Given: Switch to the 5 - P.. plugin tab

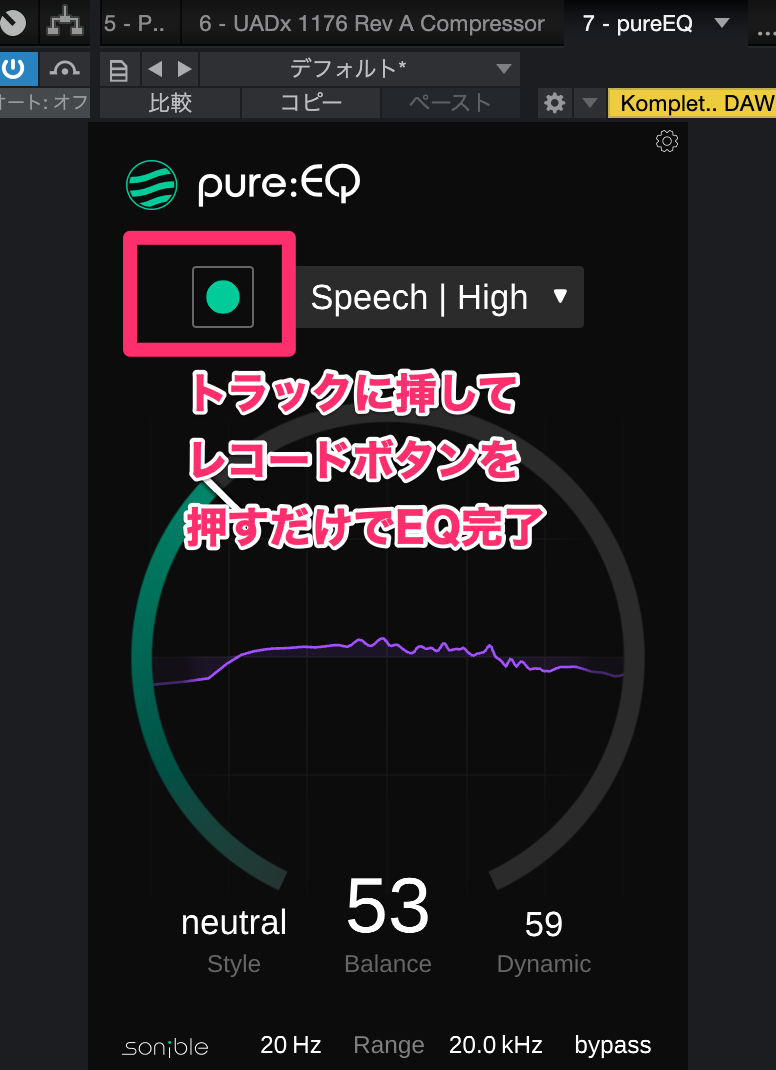Looking at the screenshot, I should tap(134, 23).
